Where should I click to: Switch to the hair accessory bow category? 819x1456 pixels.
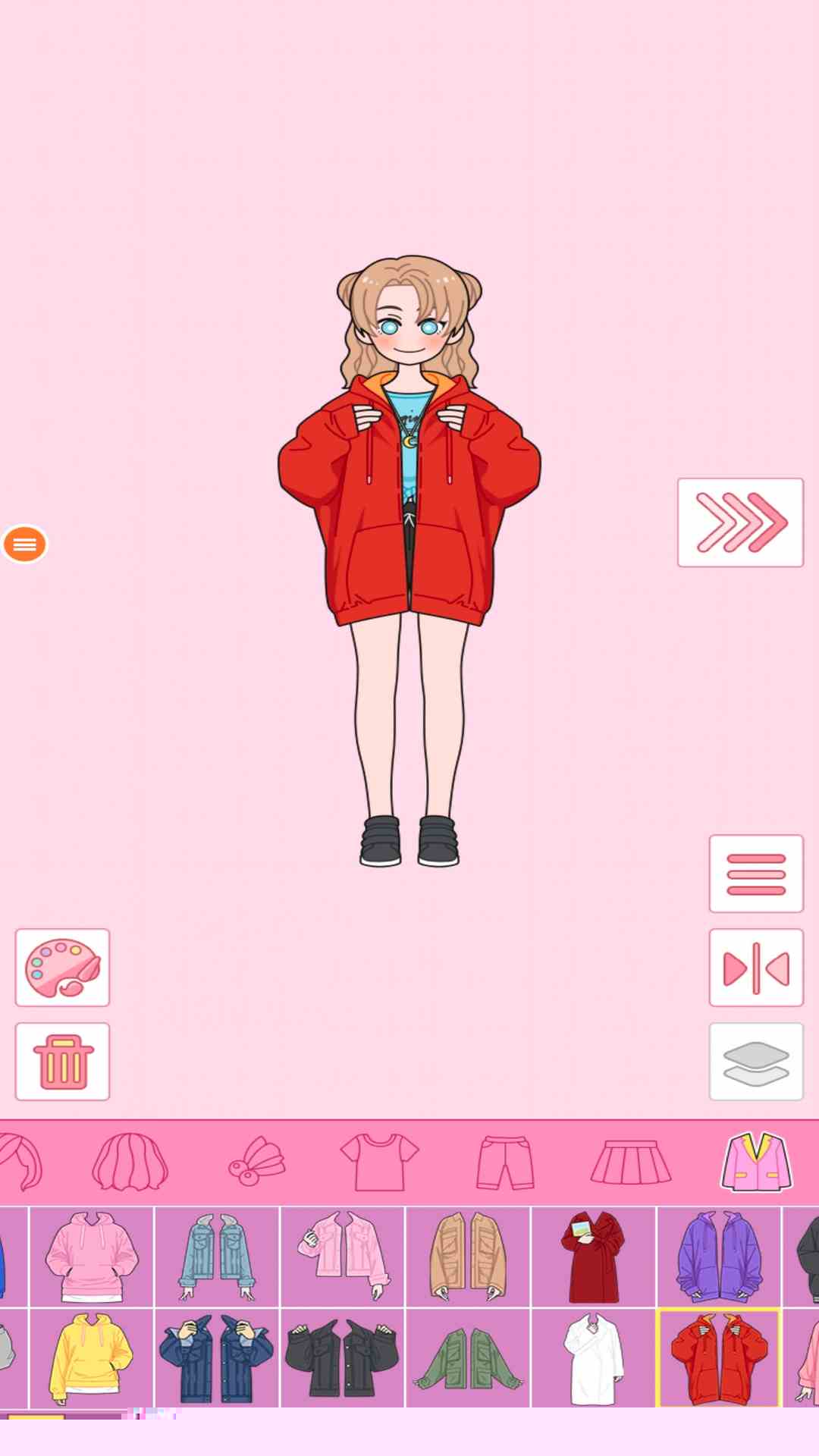pyautogui.click(x=256, y=1162)
